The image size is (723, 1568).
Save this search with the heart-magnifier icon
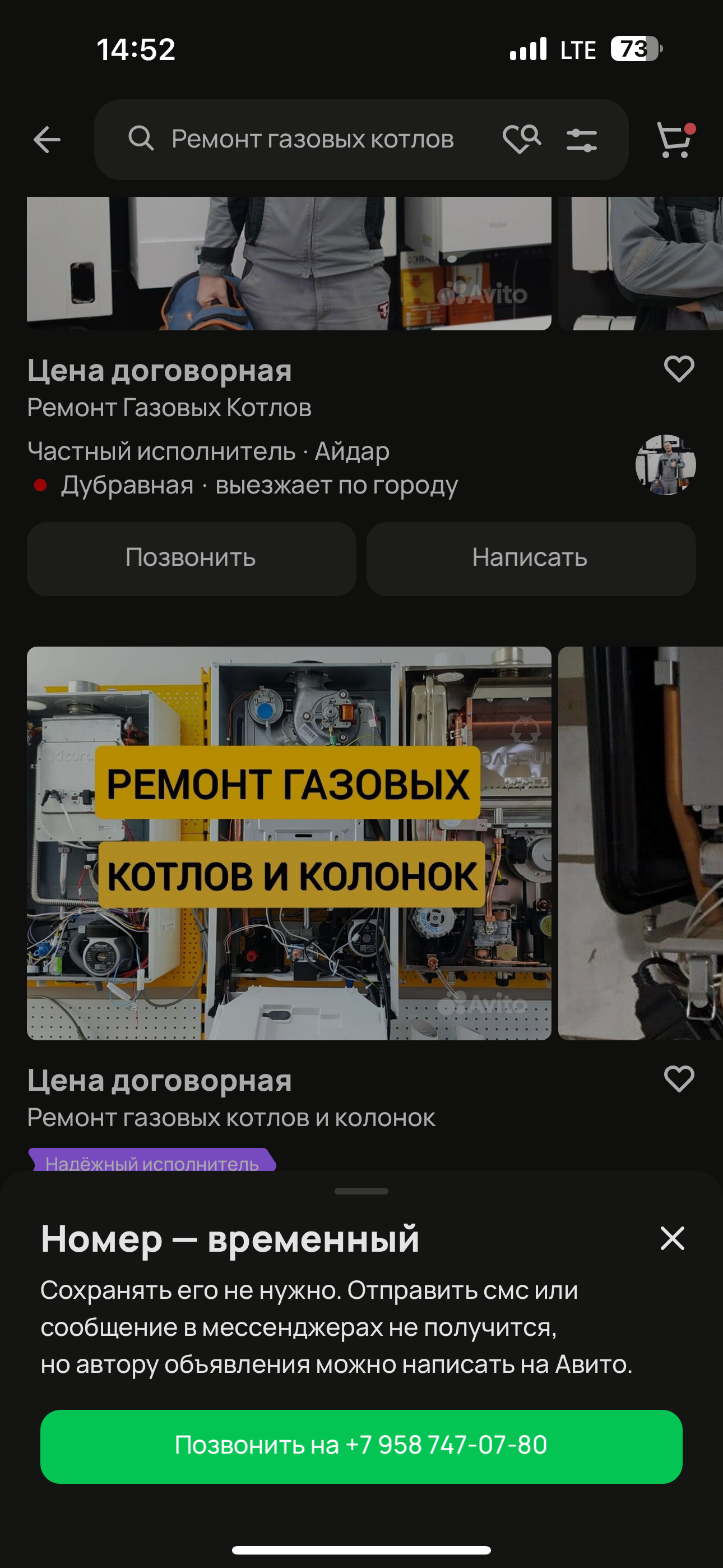tap(522, 140)
